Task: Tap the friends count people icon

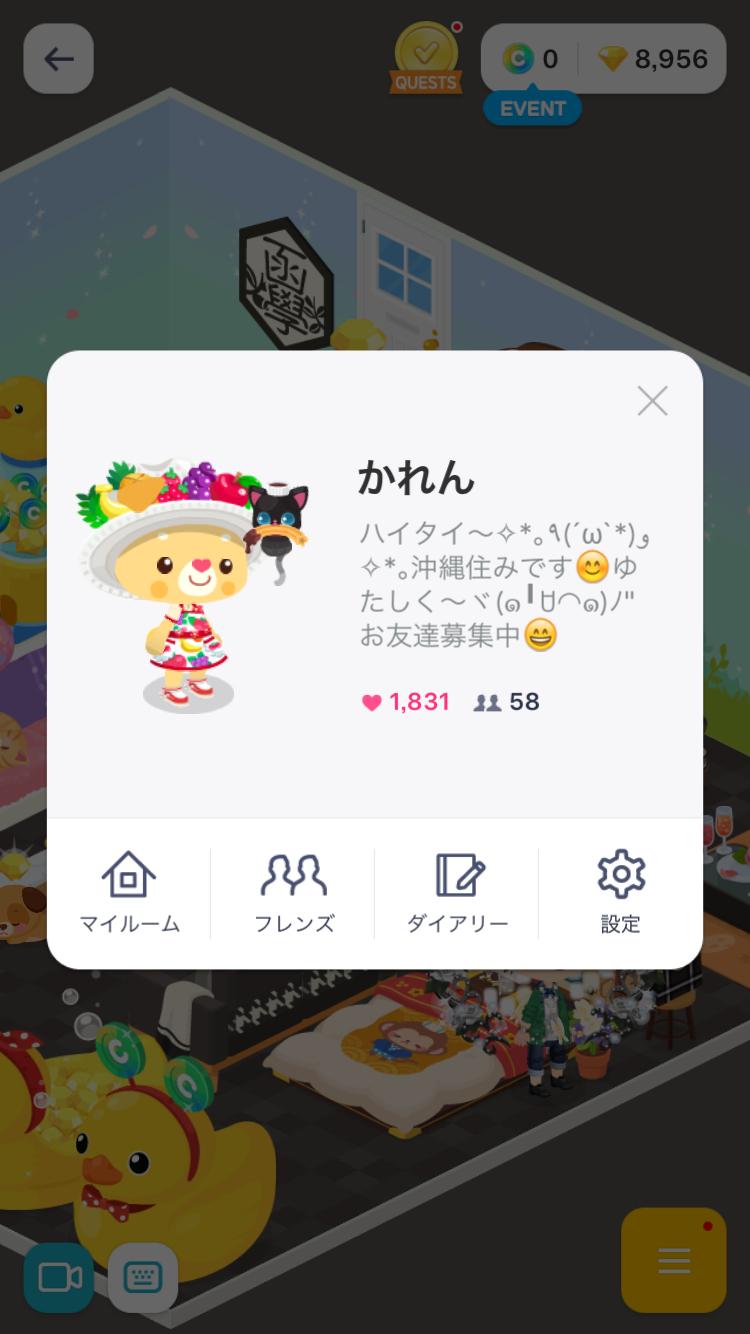Action: [x=488, y=701]
